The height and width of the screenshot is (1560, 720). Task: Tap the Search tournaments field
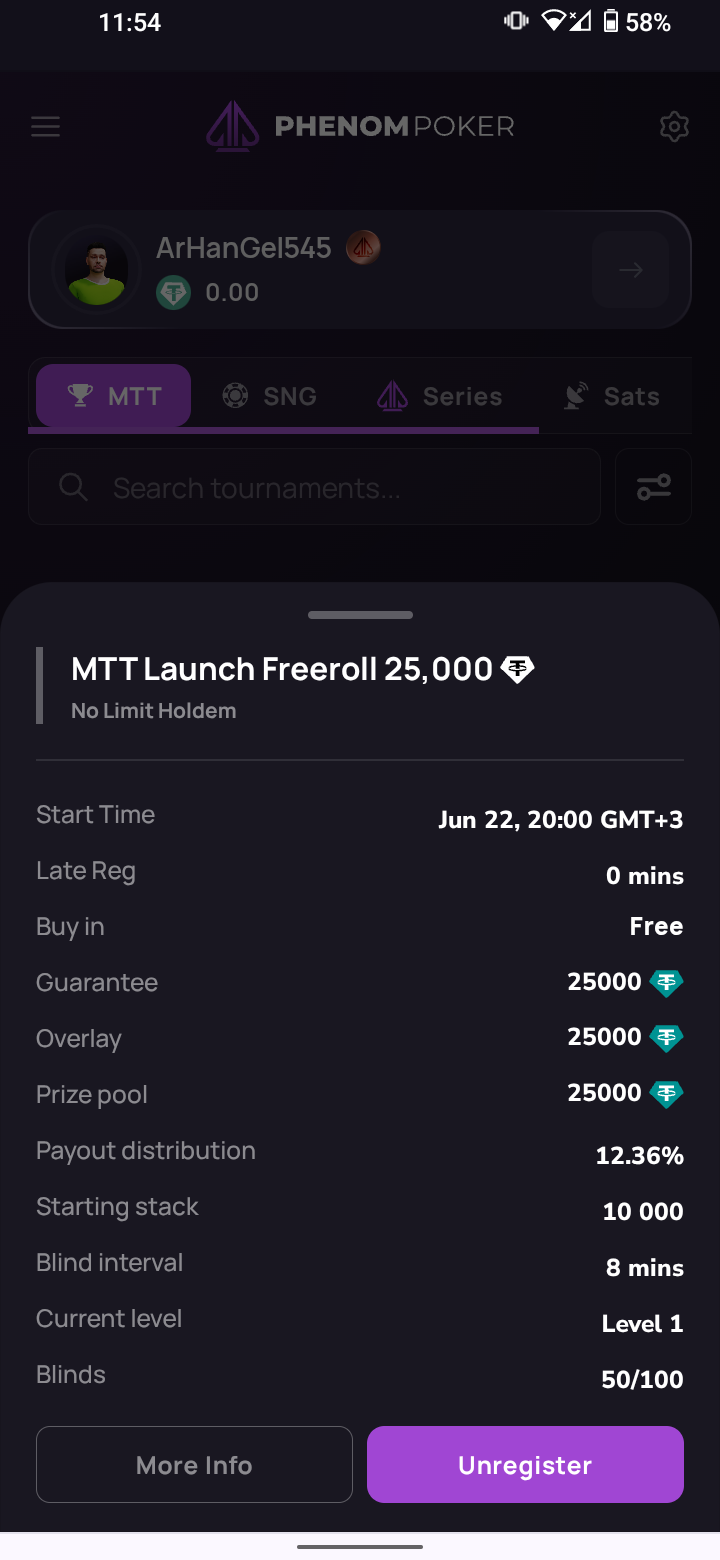[x=314, y=487]
